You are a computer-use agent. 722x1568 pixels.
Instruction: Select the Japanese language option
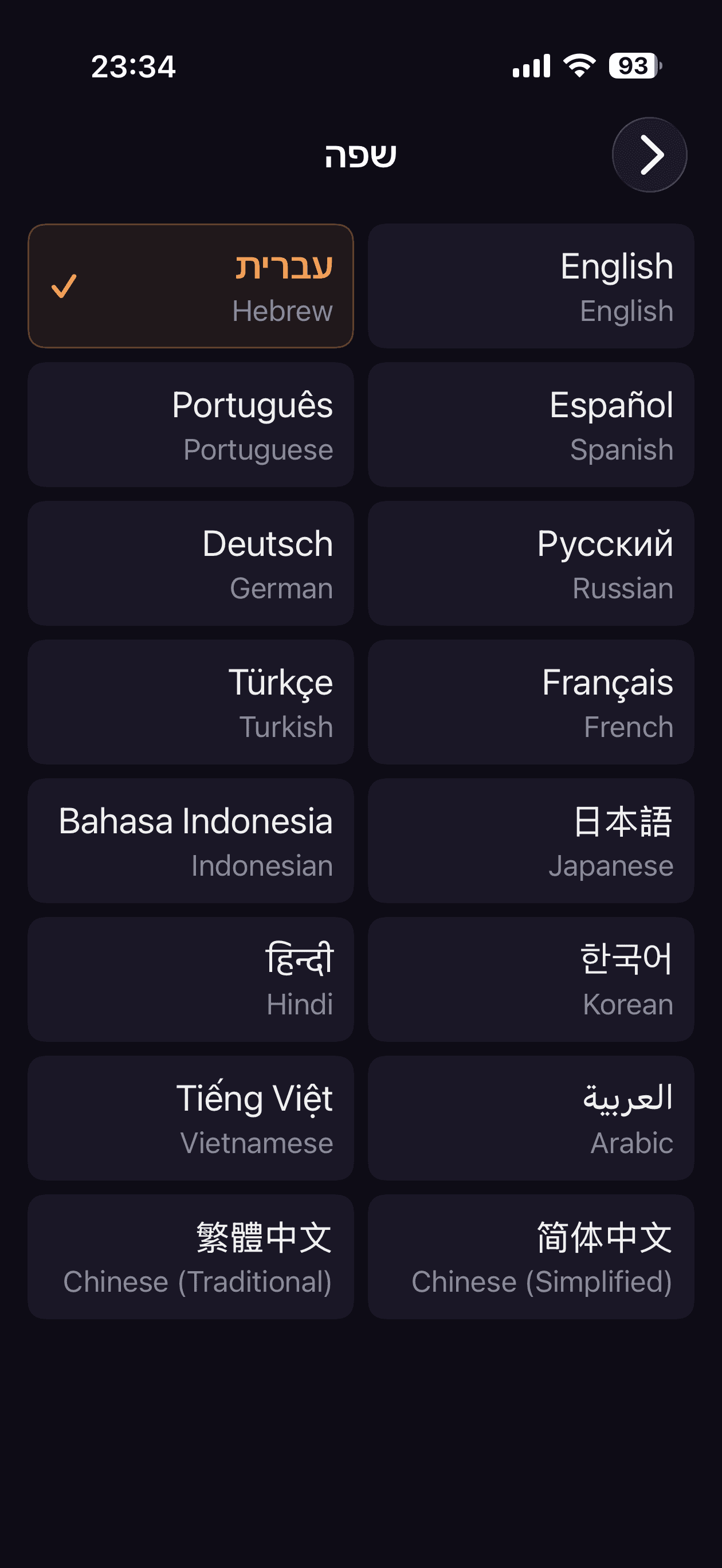(x=531, y=841)
